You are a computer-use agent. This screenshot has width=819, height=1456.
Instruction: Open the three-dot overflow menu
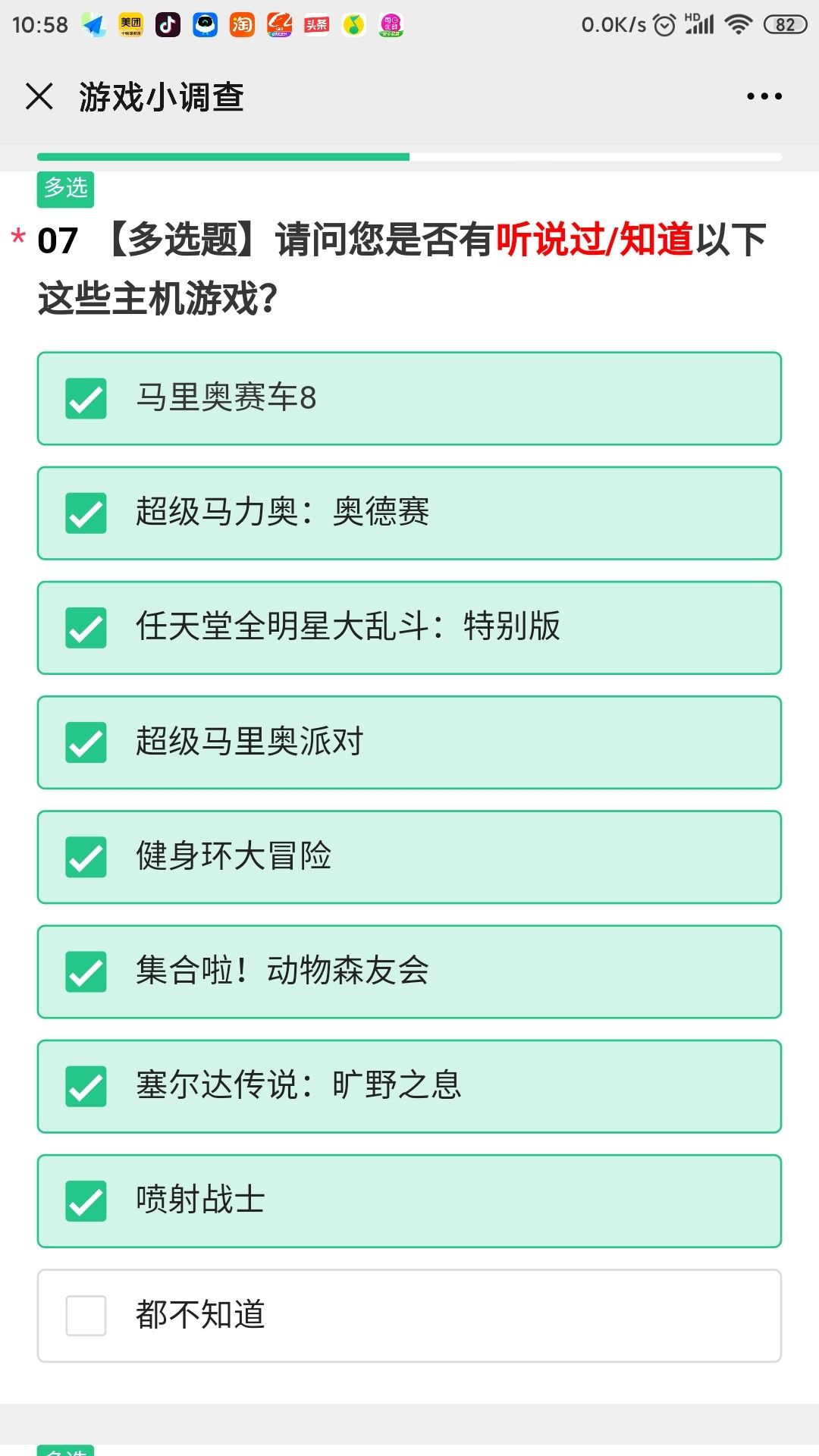tap(764, 96)
